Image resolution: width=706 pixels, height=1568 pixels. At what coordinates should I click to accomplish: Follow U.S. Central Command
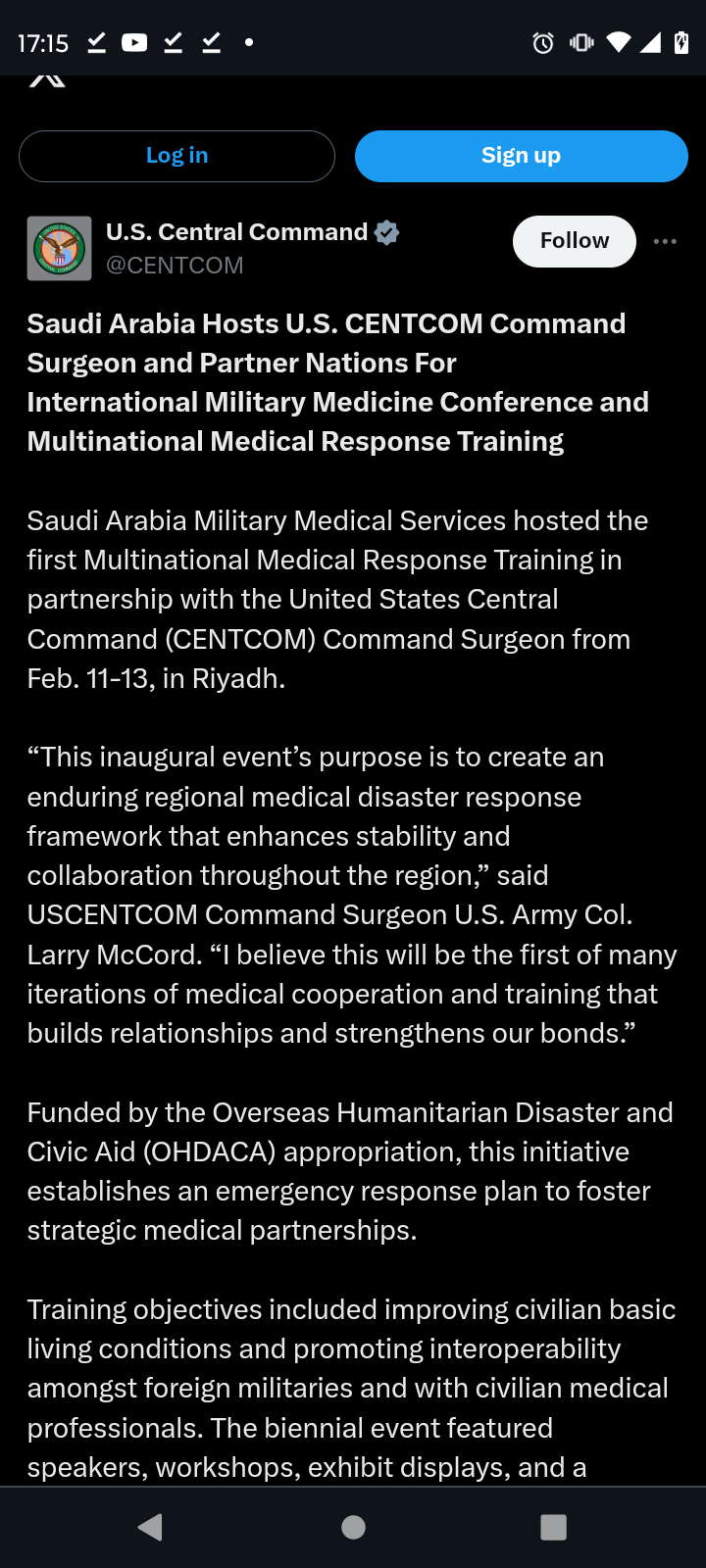[x=575, y=241]
